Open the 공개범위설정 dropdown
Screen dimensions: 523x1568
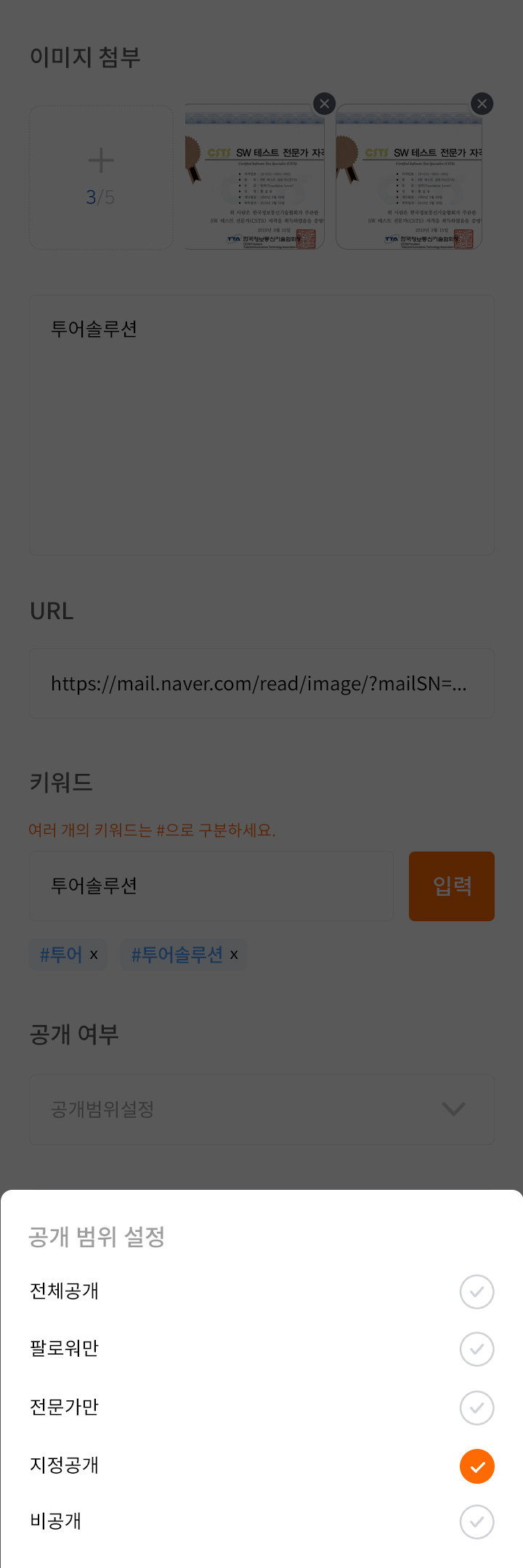click(x=261, y=1109)
